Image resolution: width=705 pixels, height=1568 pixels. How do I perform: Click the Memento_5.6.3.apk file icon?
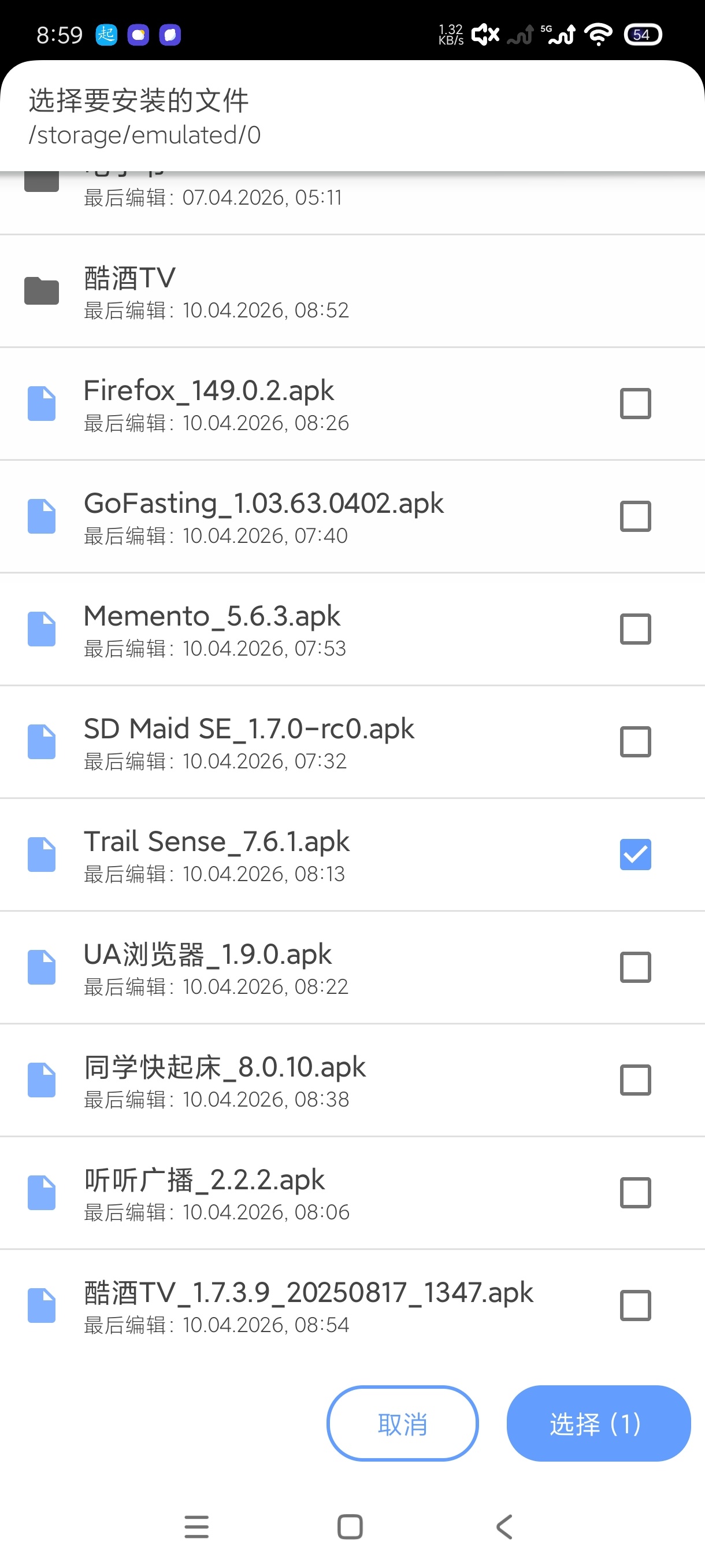click(42, 629)
